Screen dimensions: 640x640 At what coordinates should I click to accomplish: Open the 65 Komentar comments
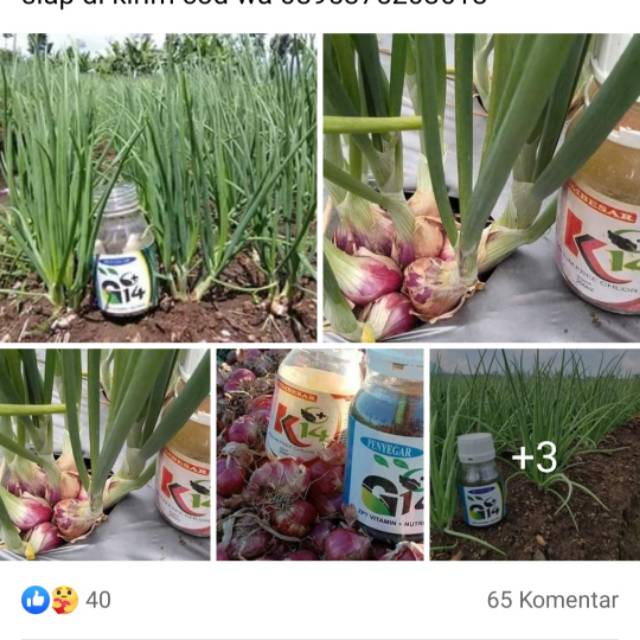(x=552, y=600)
